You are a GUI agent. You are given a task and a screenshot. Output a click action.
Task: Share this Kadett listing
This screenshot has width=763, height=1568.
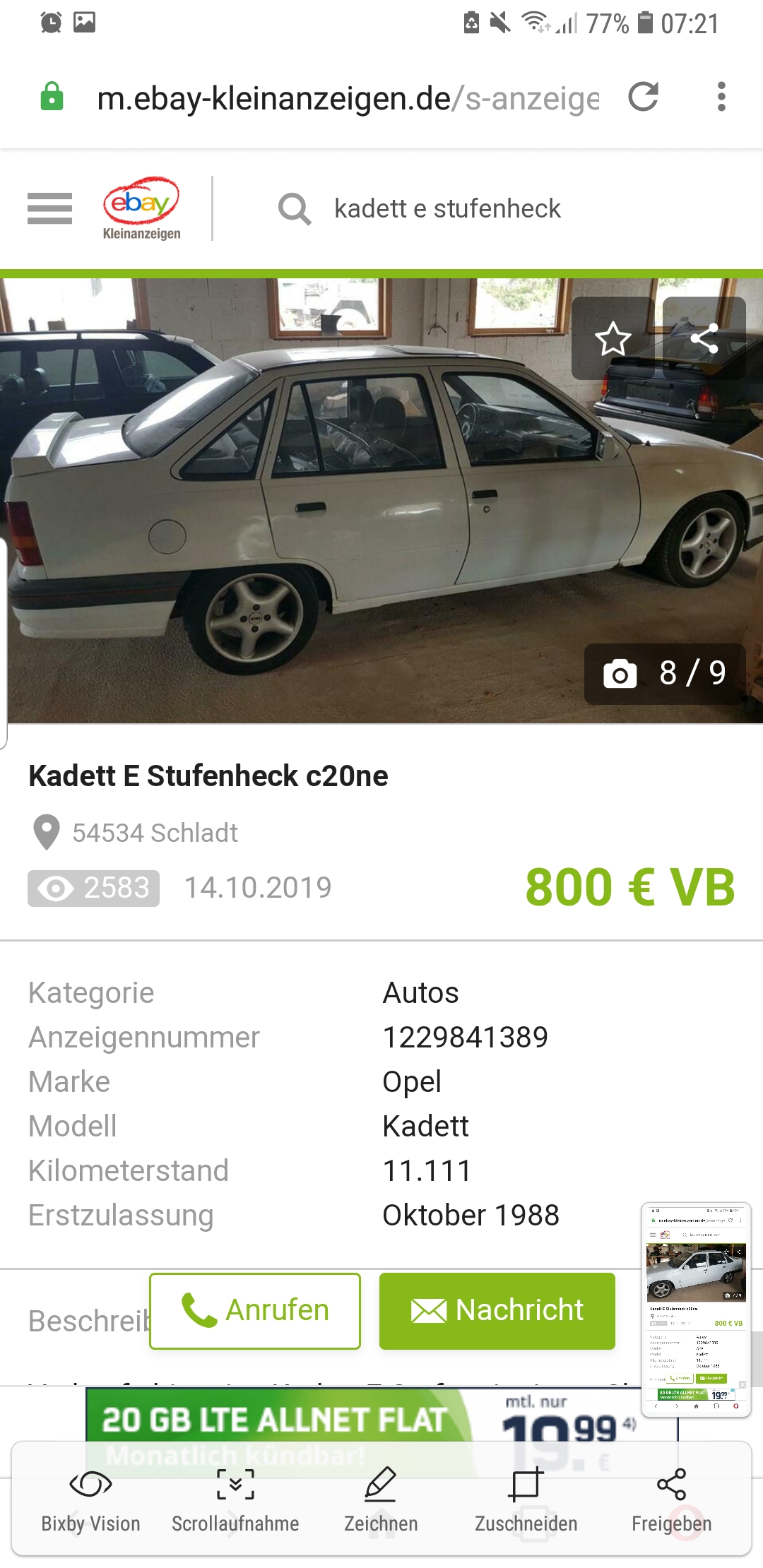coord(704,338)
